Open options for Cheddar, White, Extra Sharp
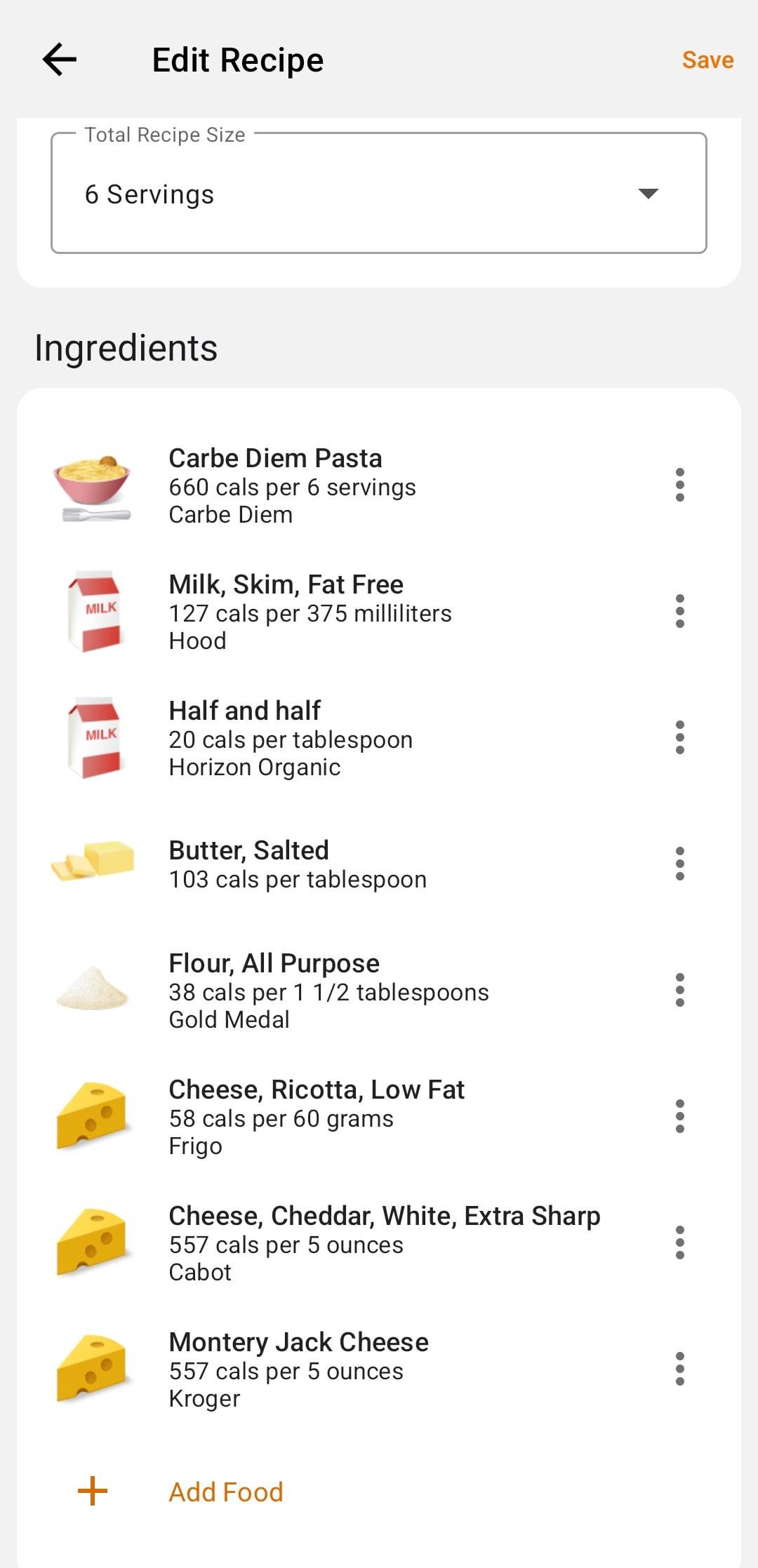This screenshot has width=758, height=1568. click(679, 1243)
